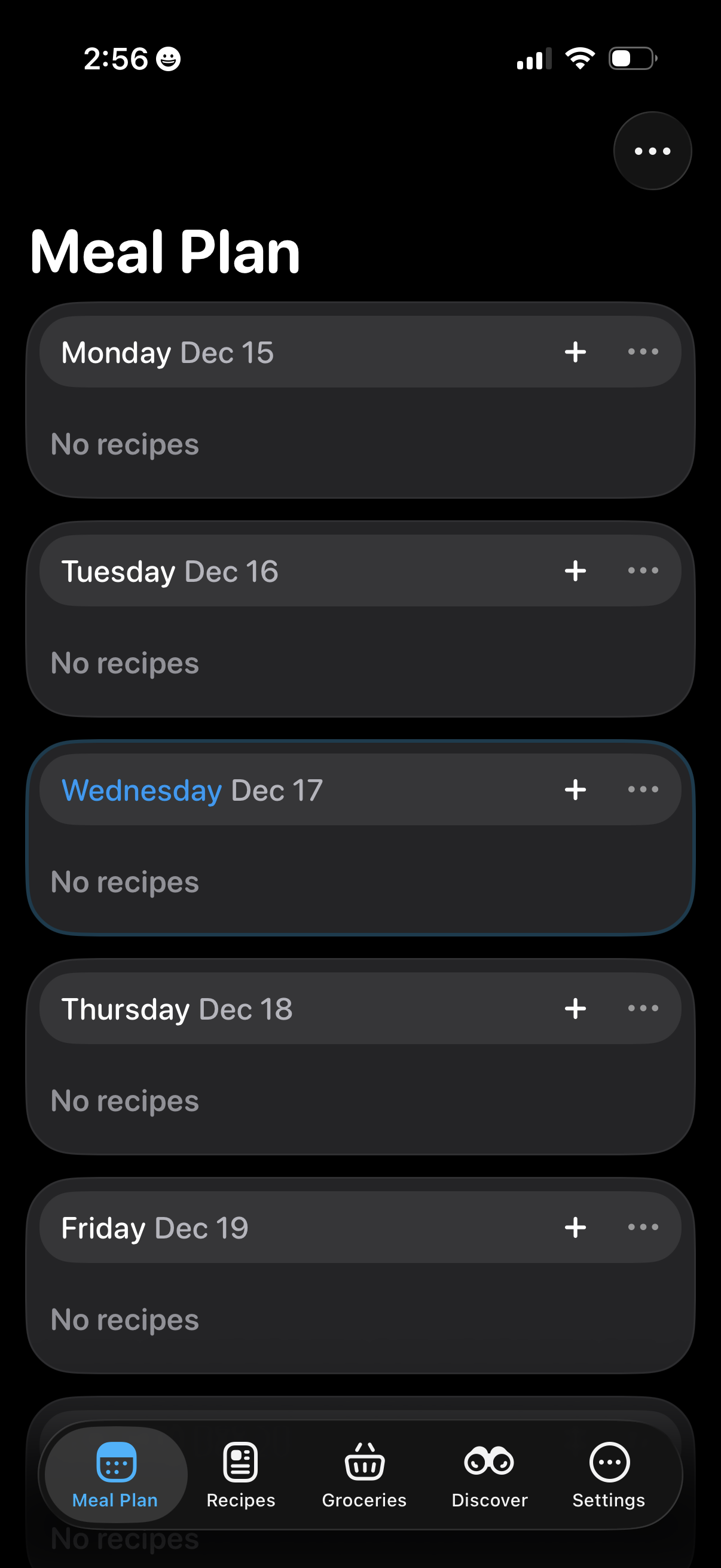The image size is (721, 1568).
Task: Open more options for Friday Dec 19
Action: pyautogui.click(x=643, y=1227)
